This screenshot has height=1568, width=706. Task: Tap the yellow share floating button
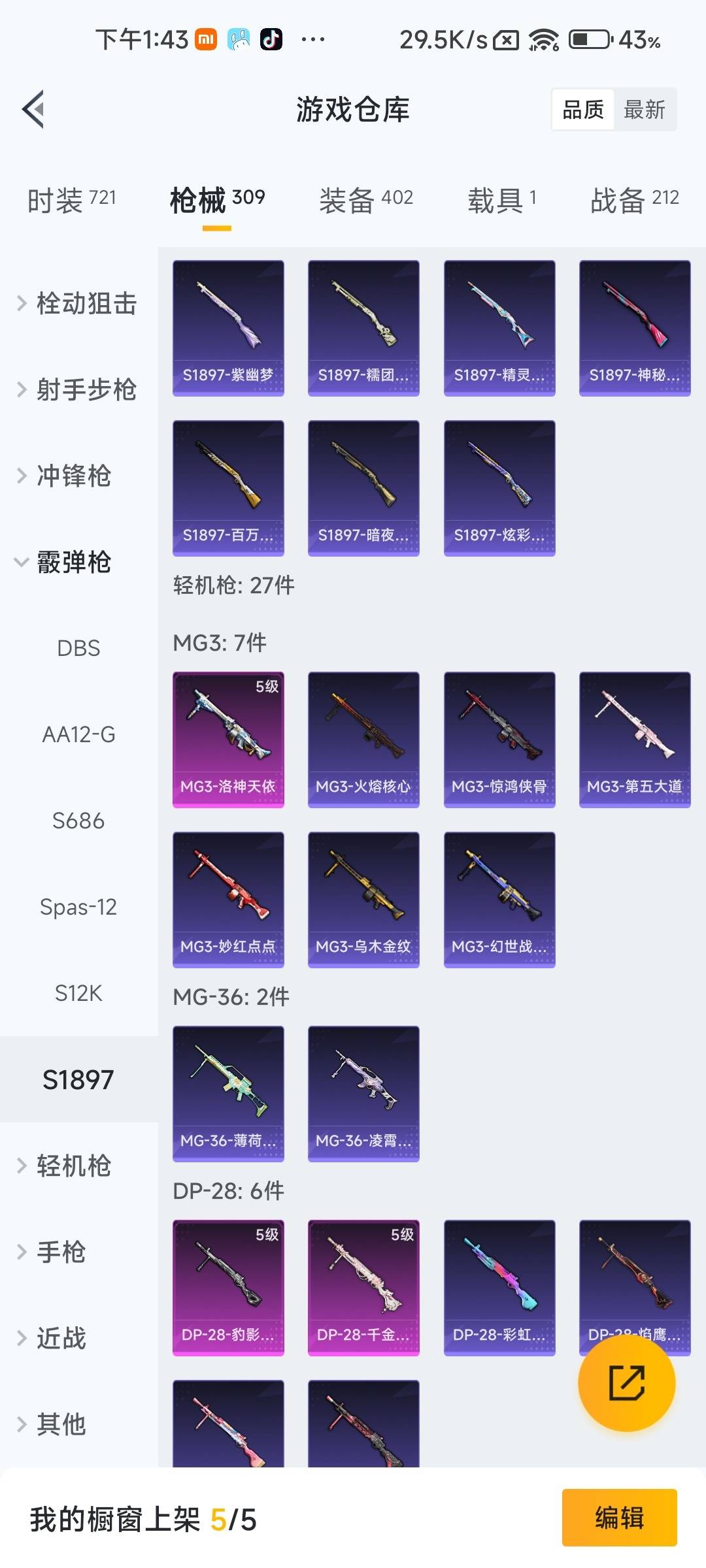[x=626, y=1382]
